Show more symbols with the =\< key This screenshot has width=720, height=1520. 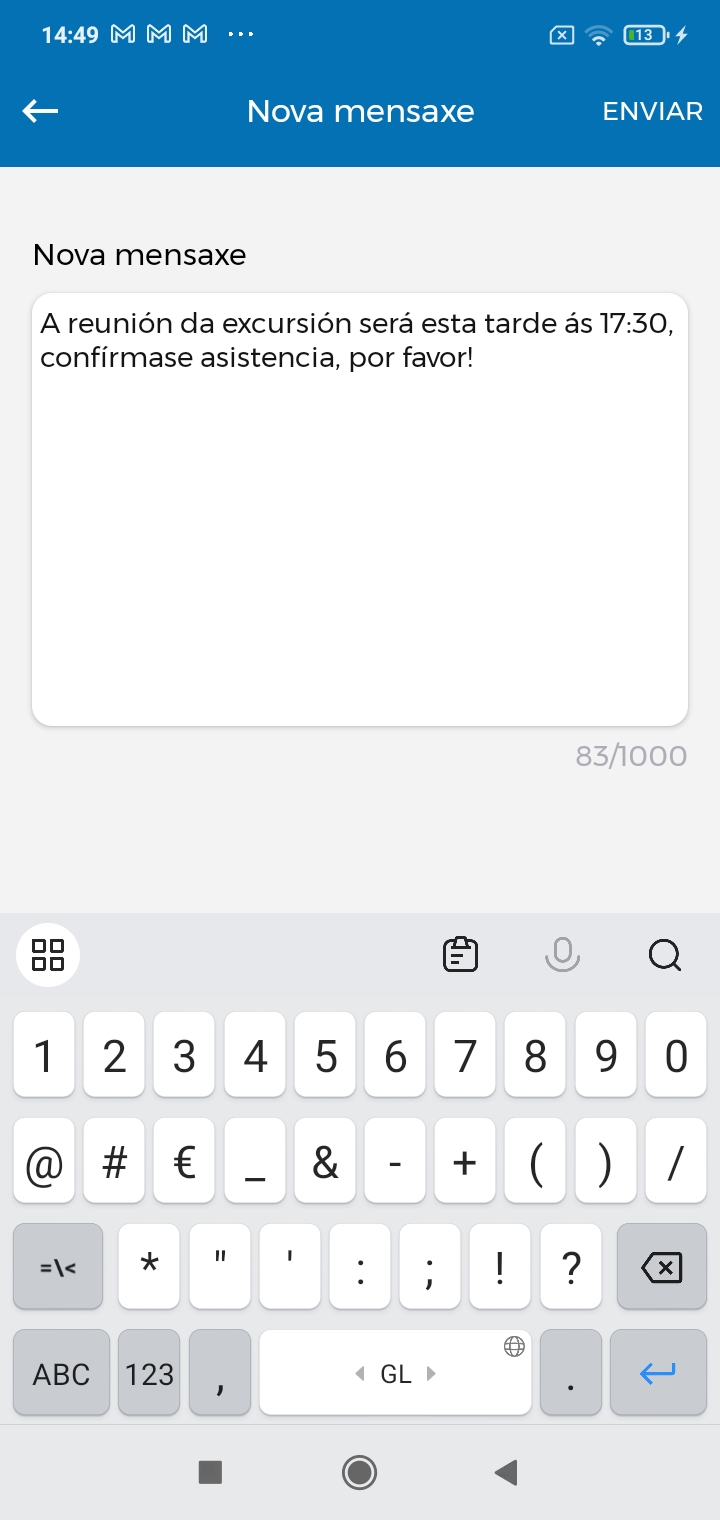tap(58, 1268)
